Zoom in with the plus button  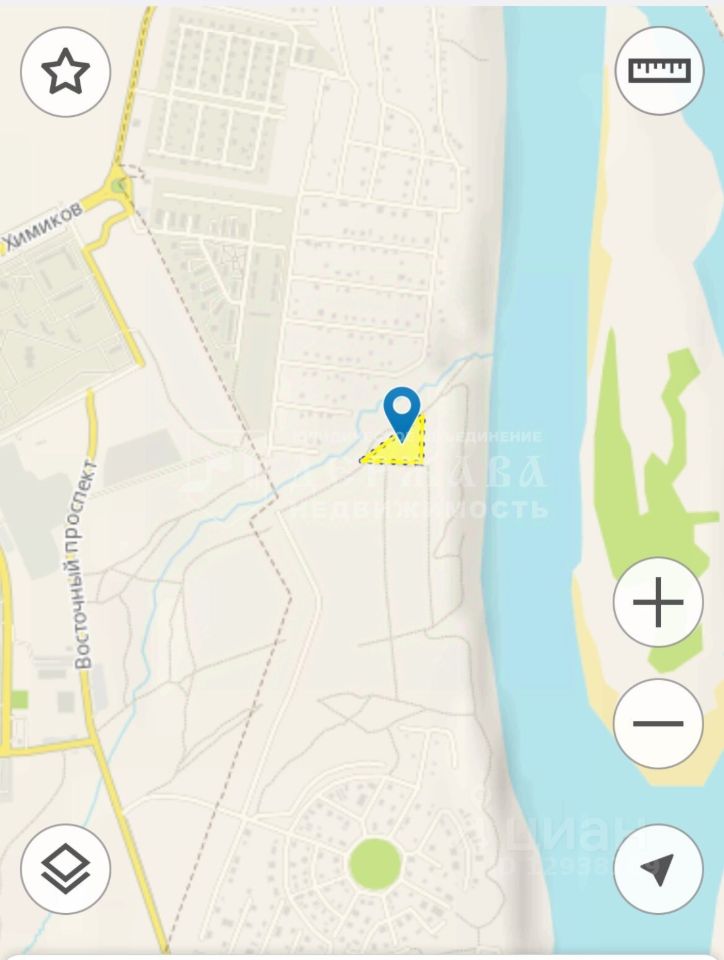click(658, 604)
